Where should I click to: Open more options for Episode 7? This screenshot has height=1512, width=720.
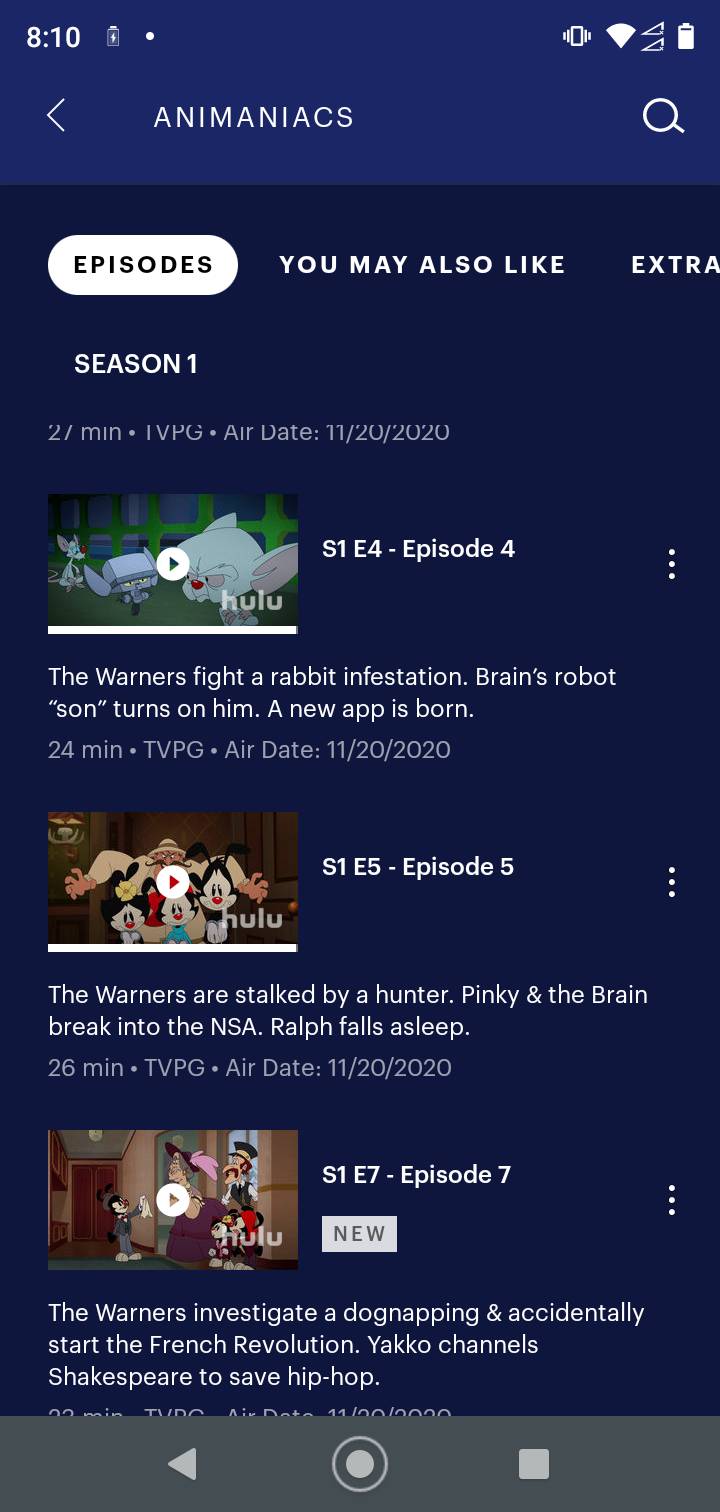(x=671, y=1200)
